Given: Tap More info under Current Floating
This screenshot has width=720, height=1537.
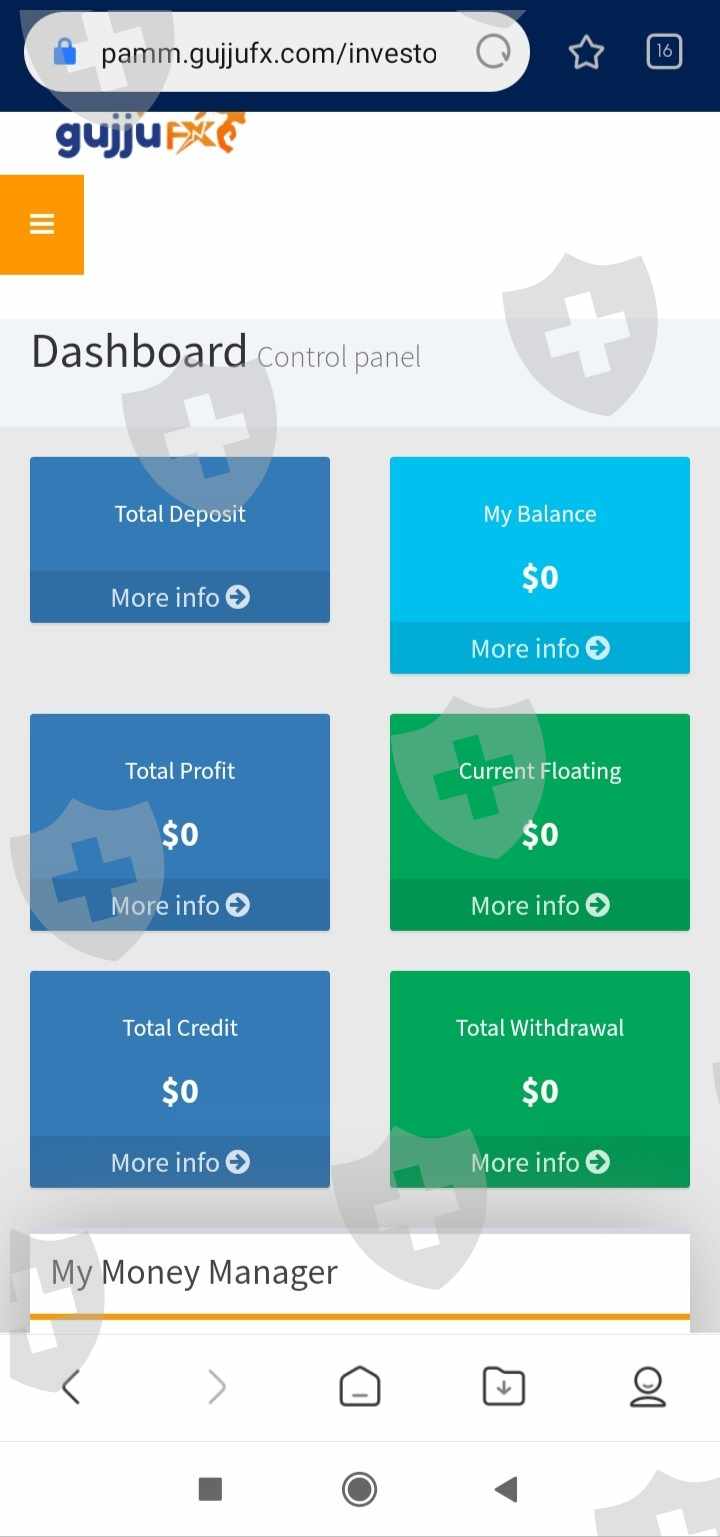Looking at the screenshot, I should (x=540, y=905).
